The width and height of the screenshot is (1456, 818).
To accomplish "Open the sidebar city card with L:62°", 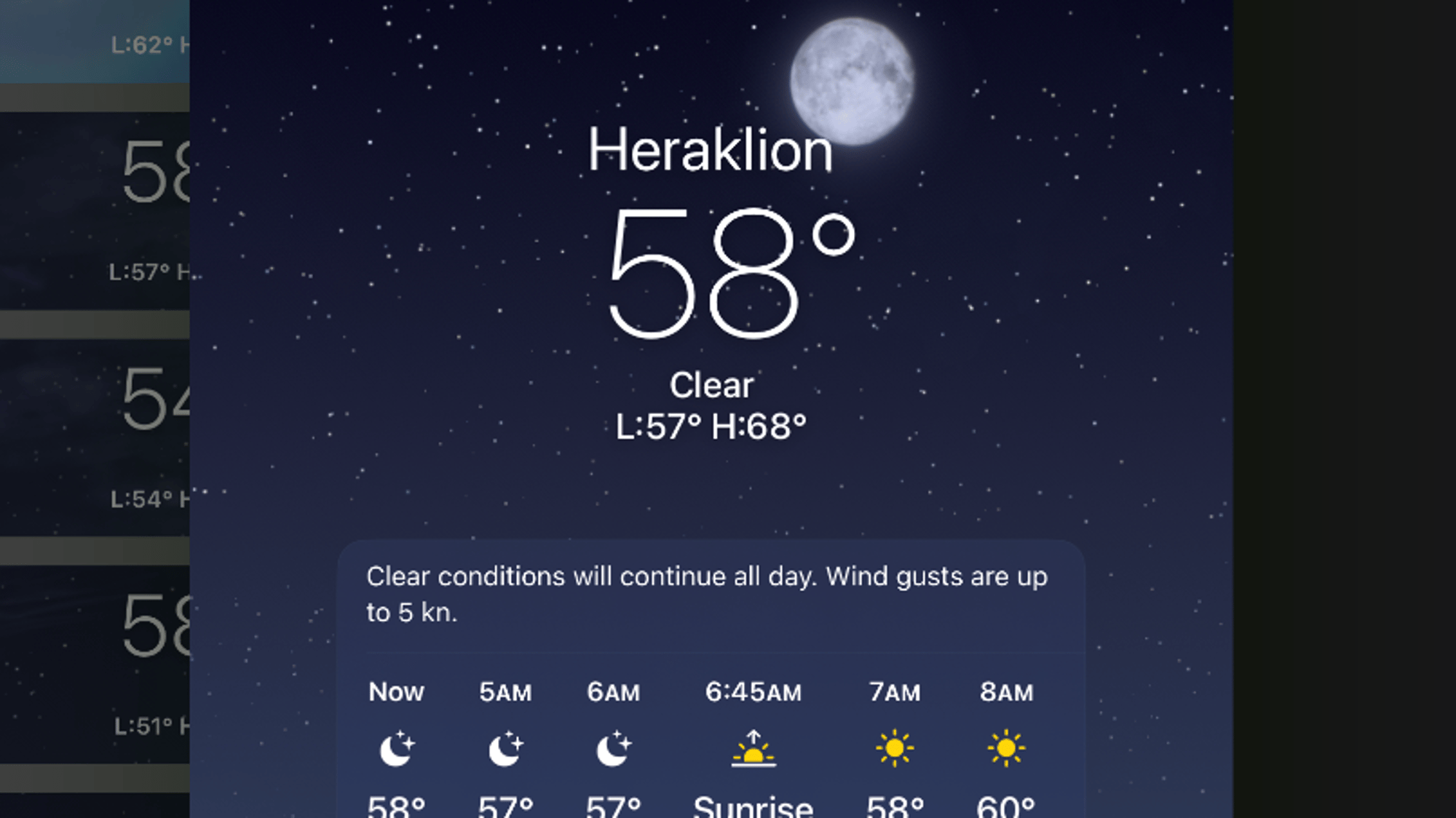I will (x=95, y=40).
